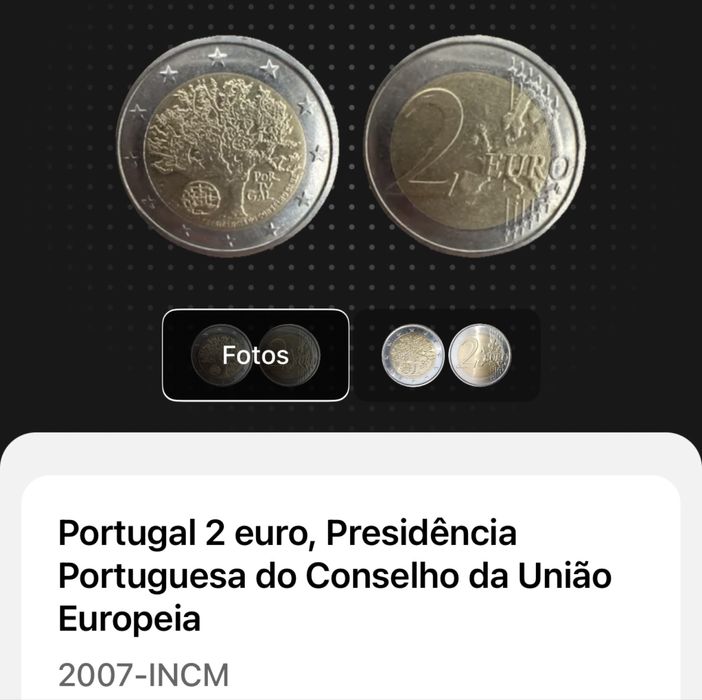Viewport: 702px width, 700px height.
Task: Switch to the reference coin image thumbnail
Action: coord(447,355)
